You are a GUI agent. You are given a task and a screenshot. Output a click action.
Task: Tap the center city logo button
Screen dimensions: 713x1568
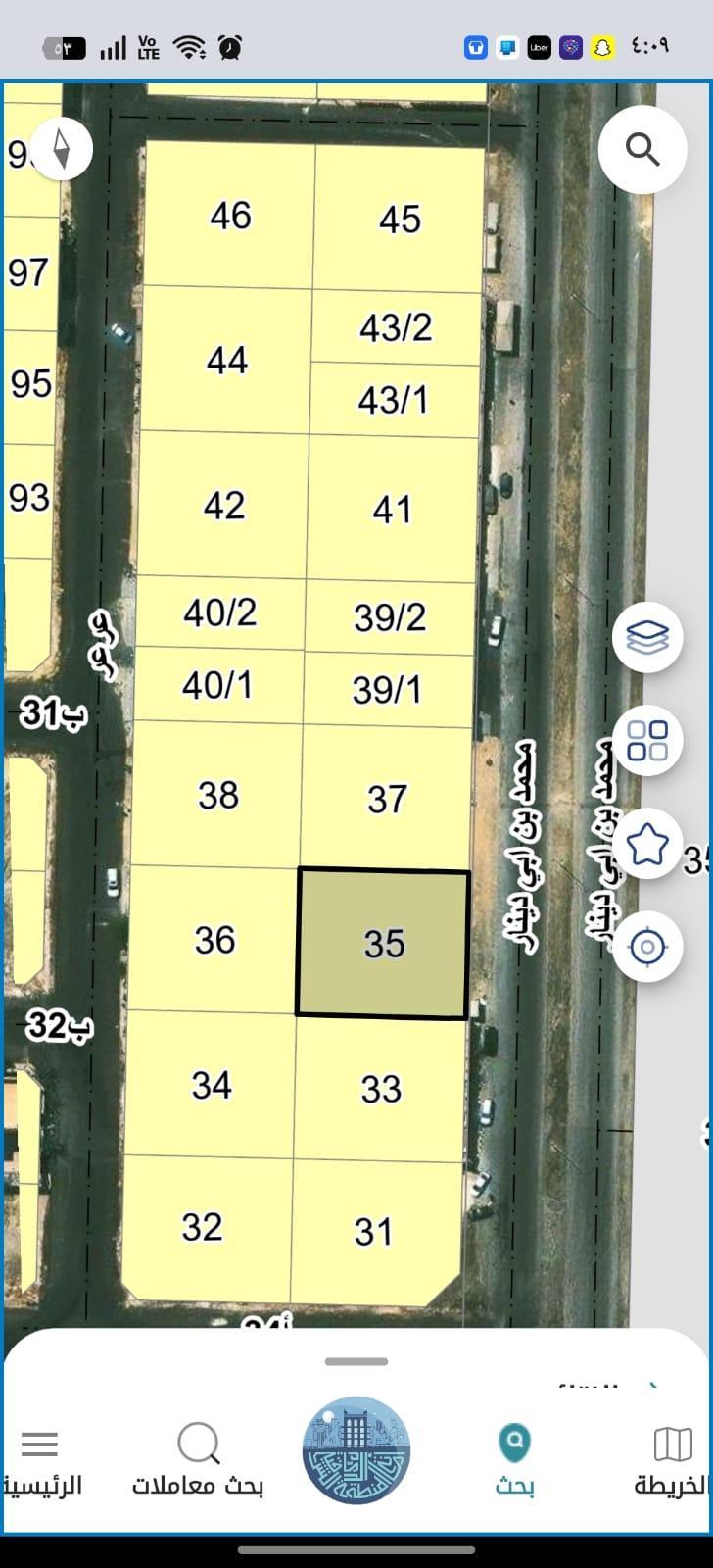(x=356, y=1450)
